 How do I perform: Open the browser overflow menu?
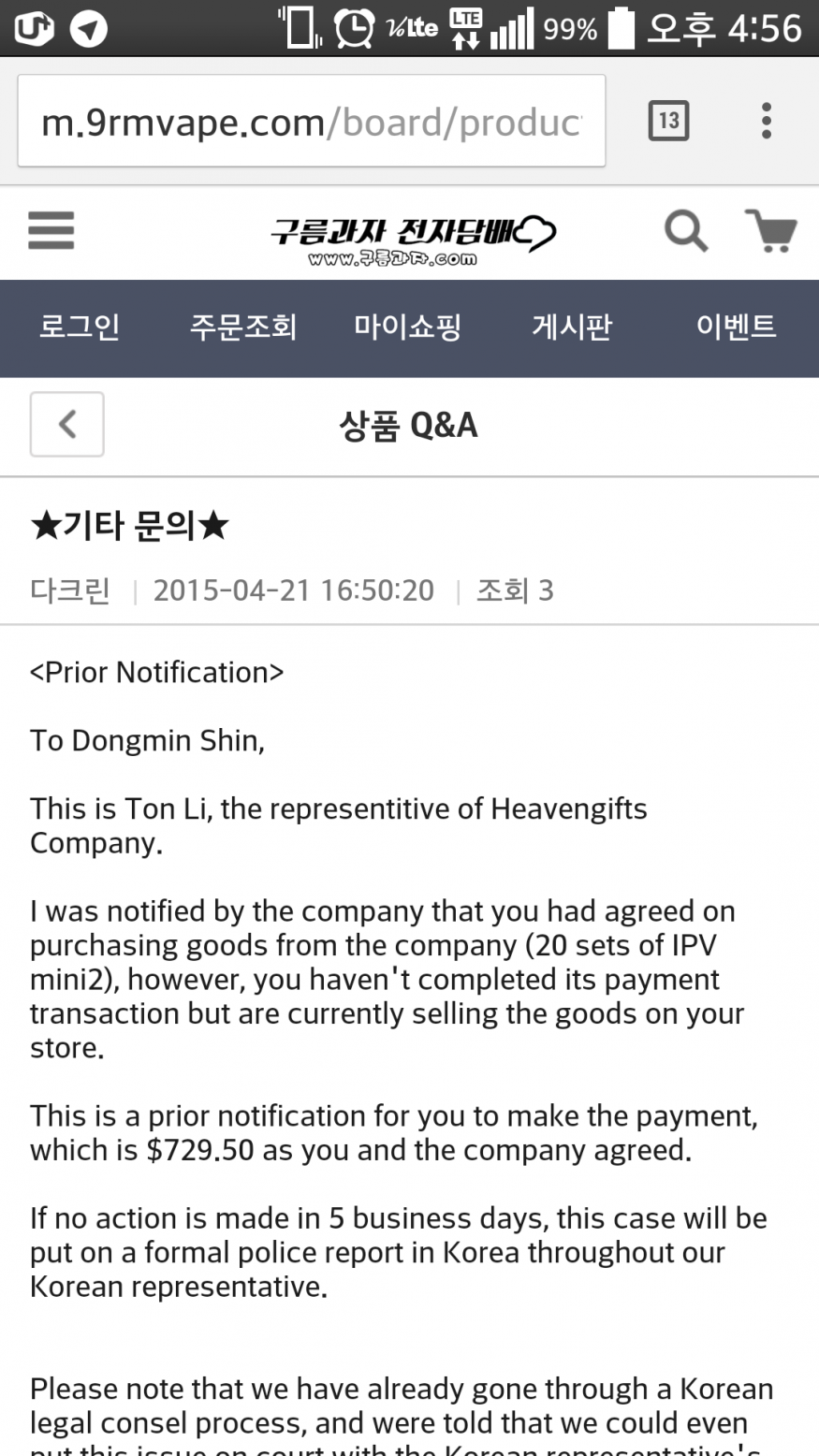tap(767, 121)
